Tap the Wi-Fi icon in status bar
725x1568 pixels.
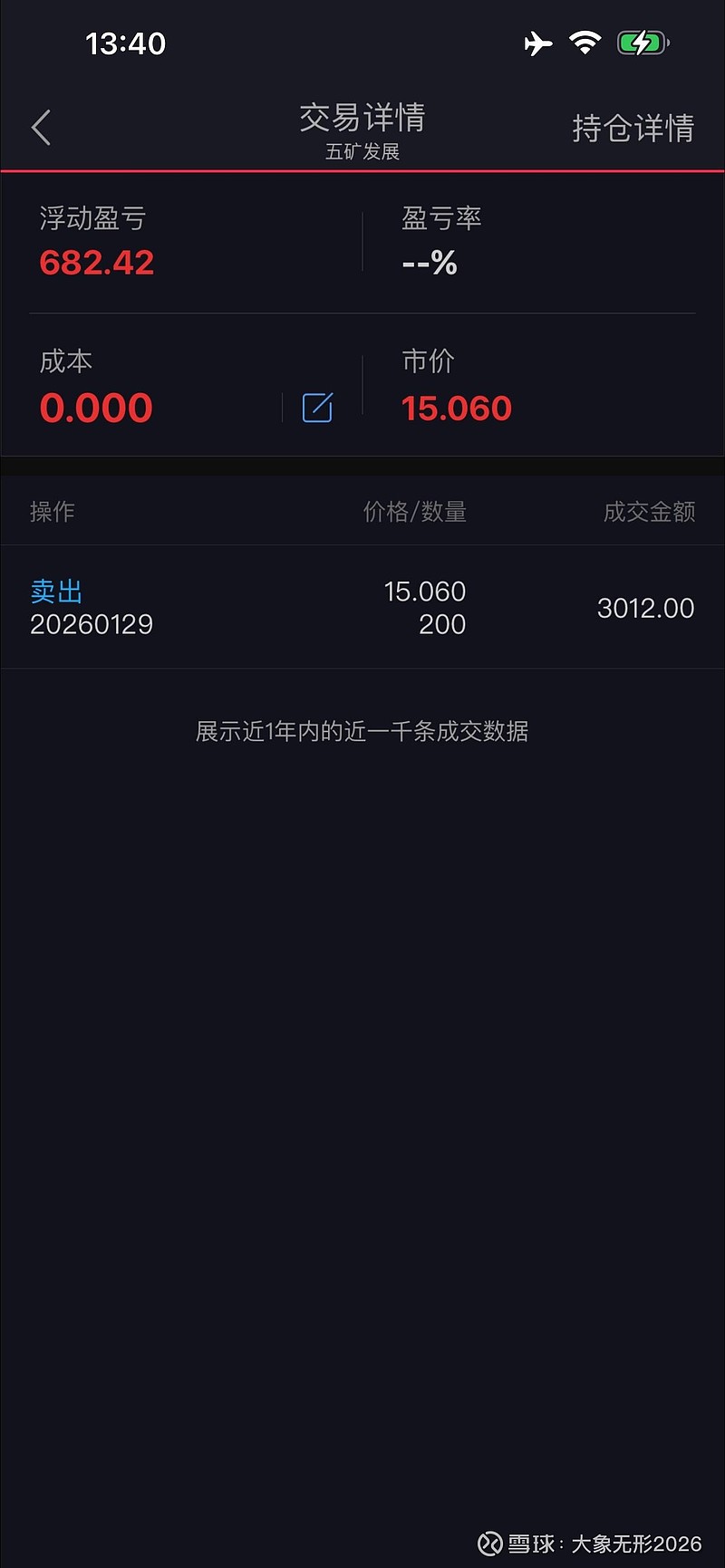(585, 42)
